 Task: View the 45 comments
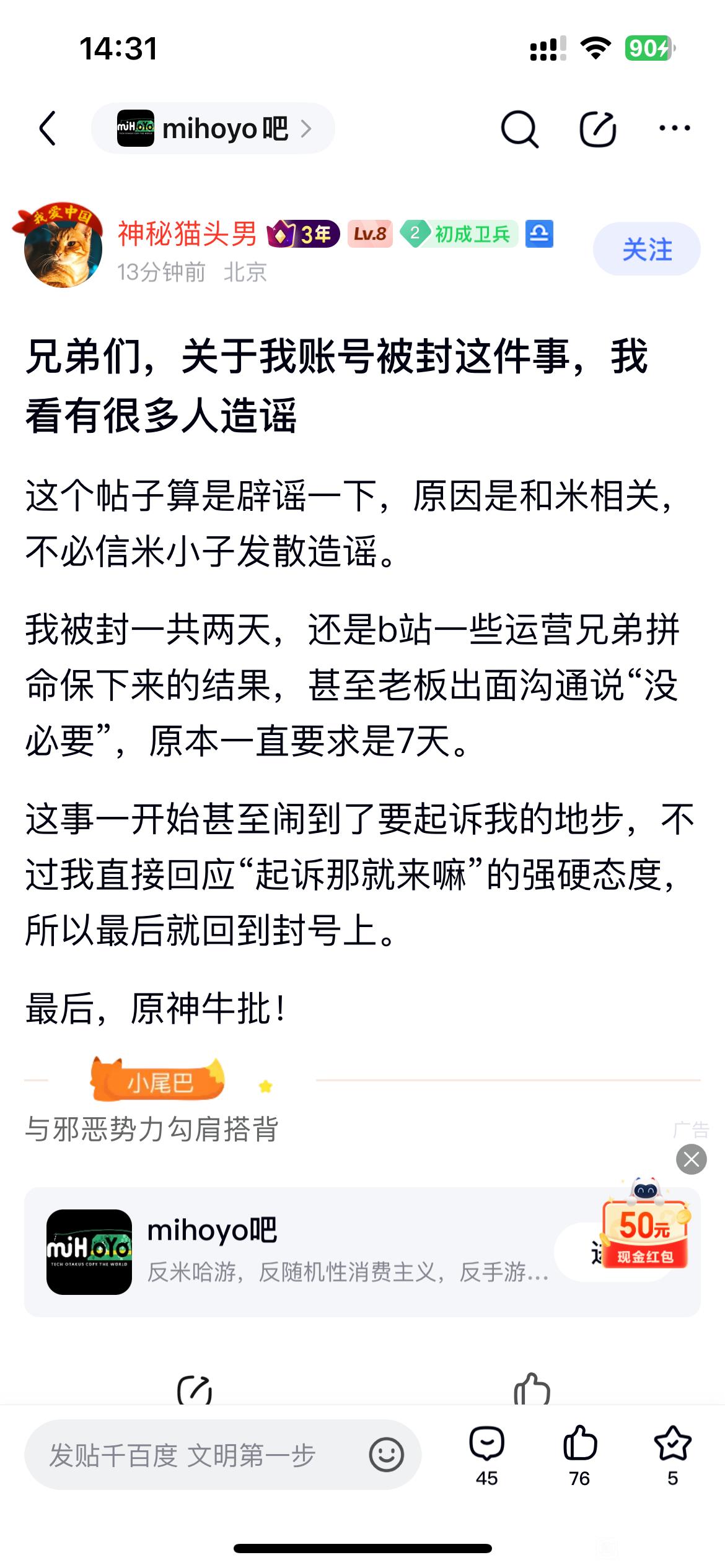pyautogui.click(x=486, y=1455)
